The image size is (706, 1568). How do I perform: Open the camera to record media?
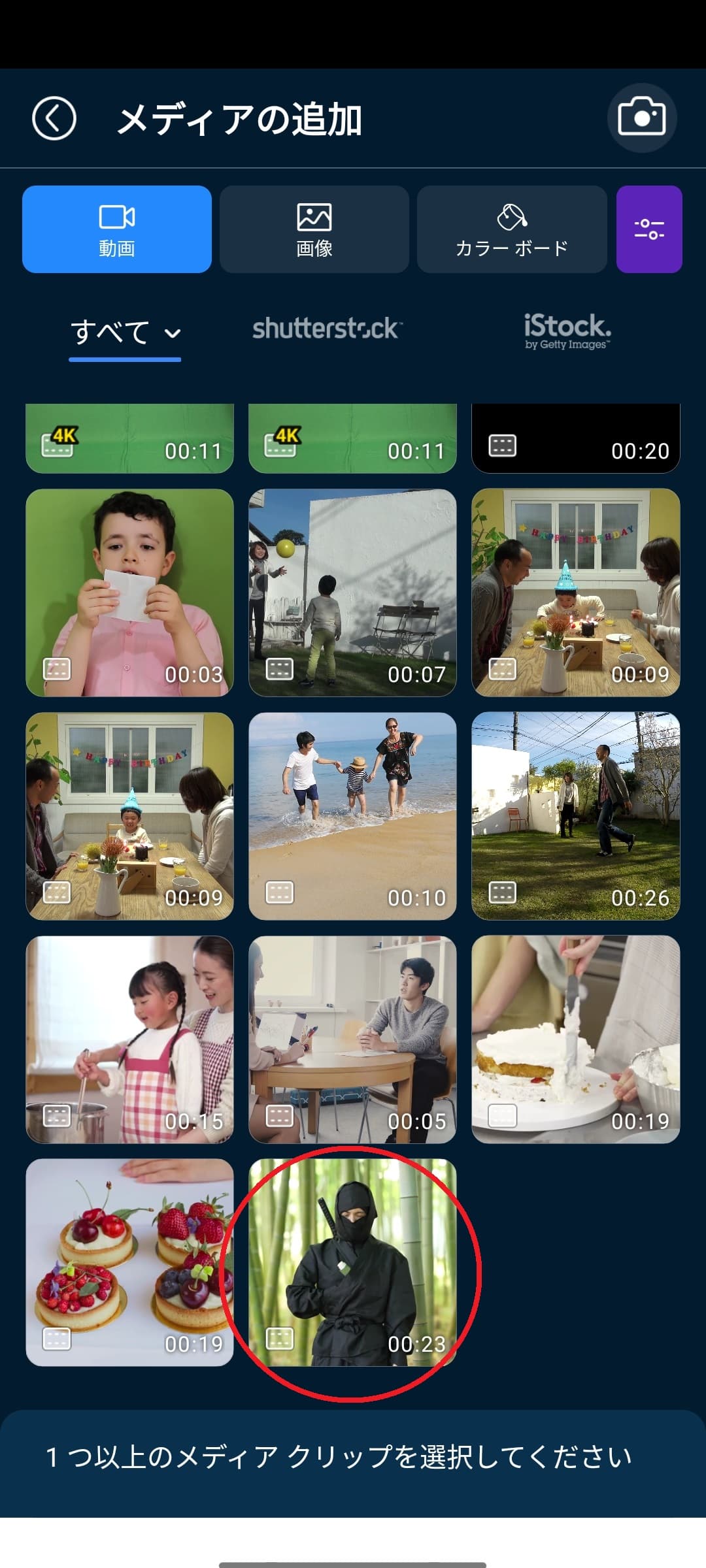pyautogui.click(x=641, y=118)
